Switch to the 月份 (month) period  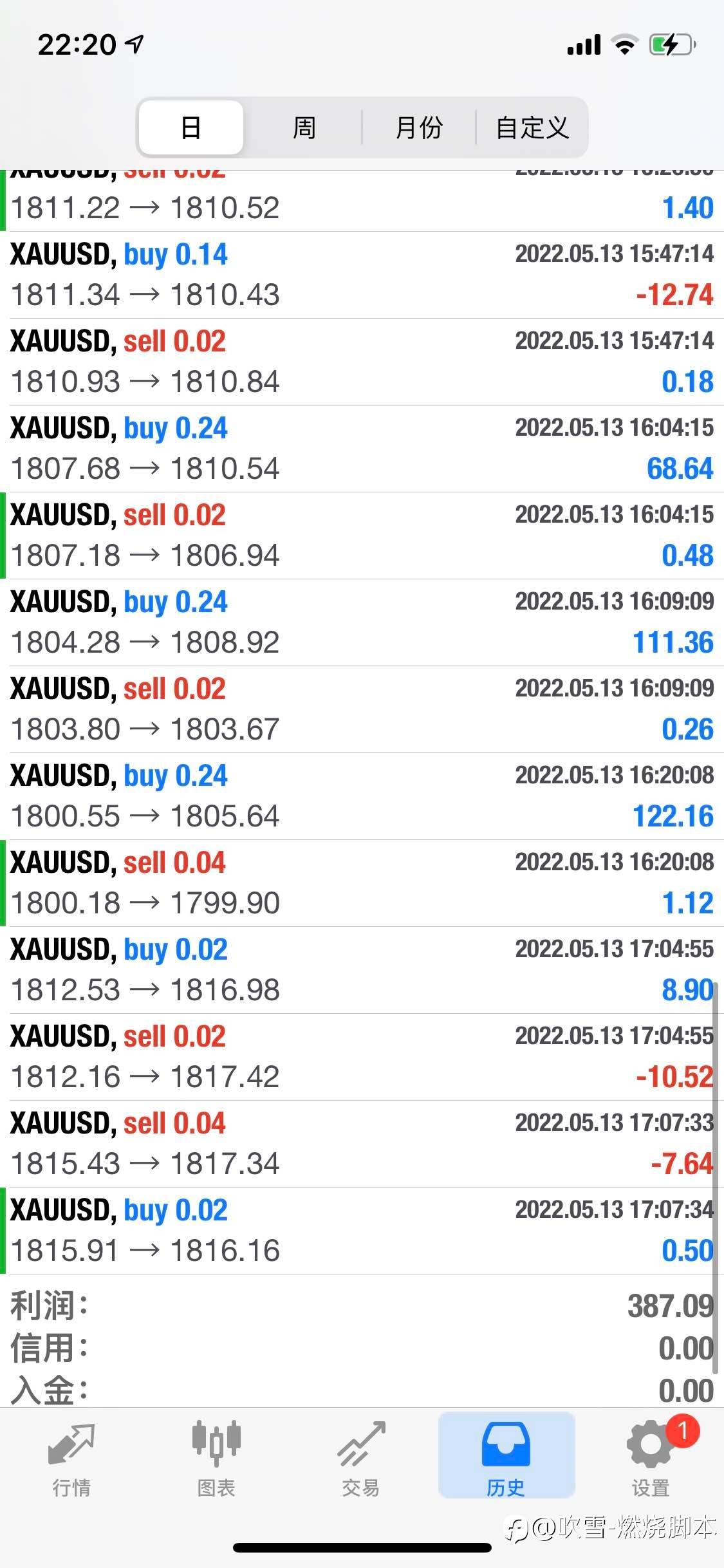419,127
